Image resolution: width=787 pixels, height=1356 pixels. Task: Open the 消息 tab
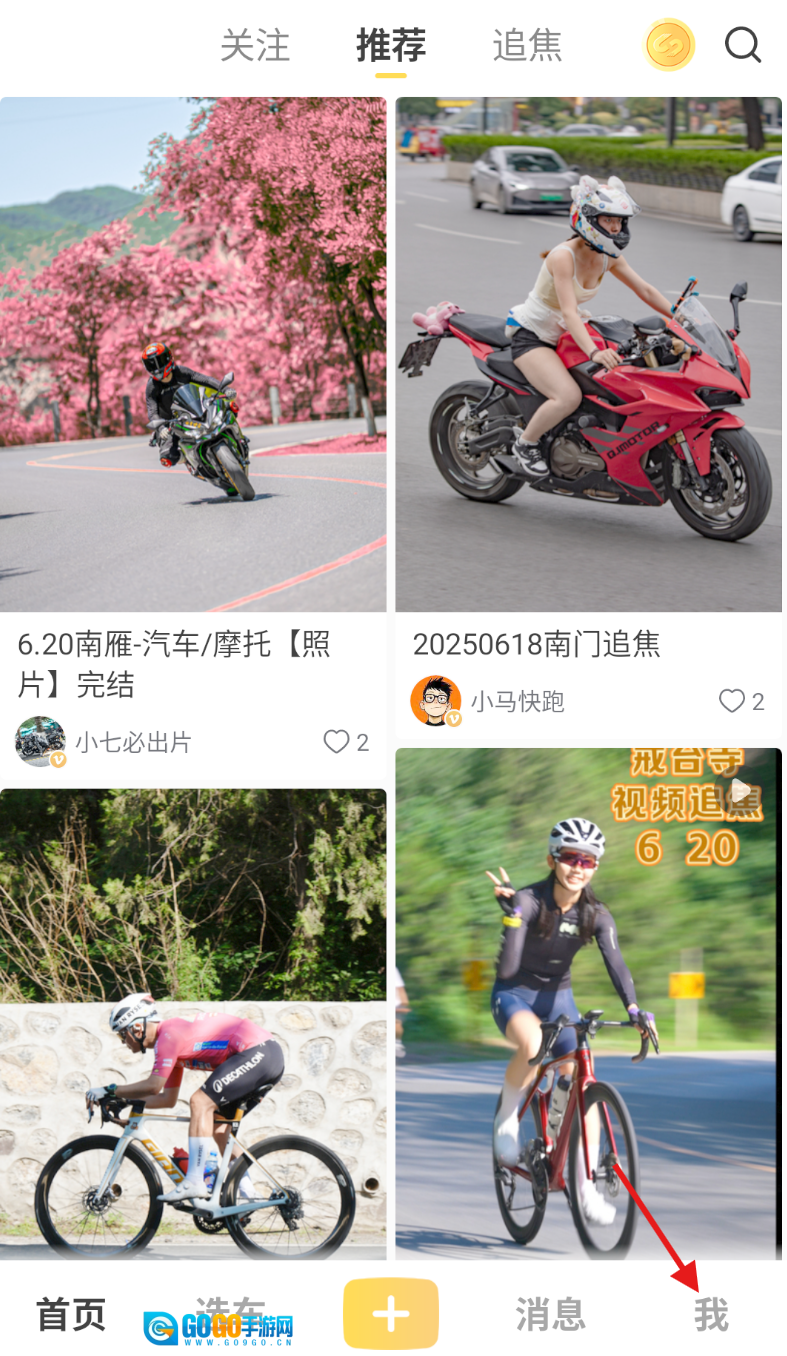coord(550,1314)
